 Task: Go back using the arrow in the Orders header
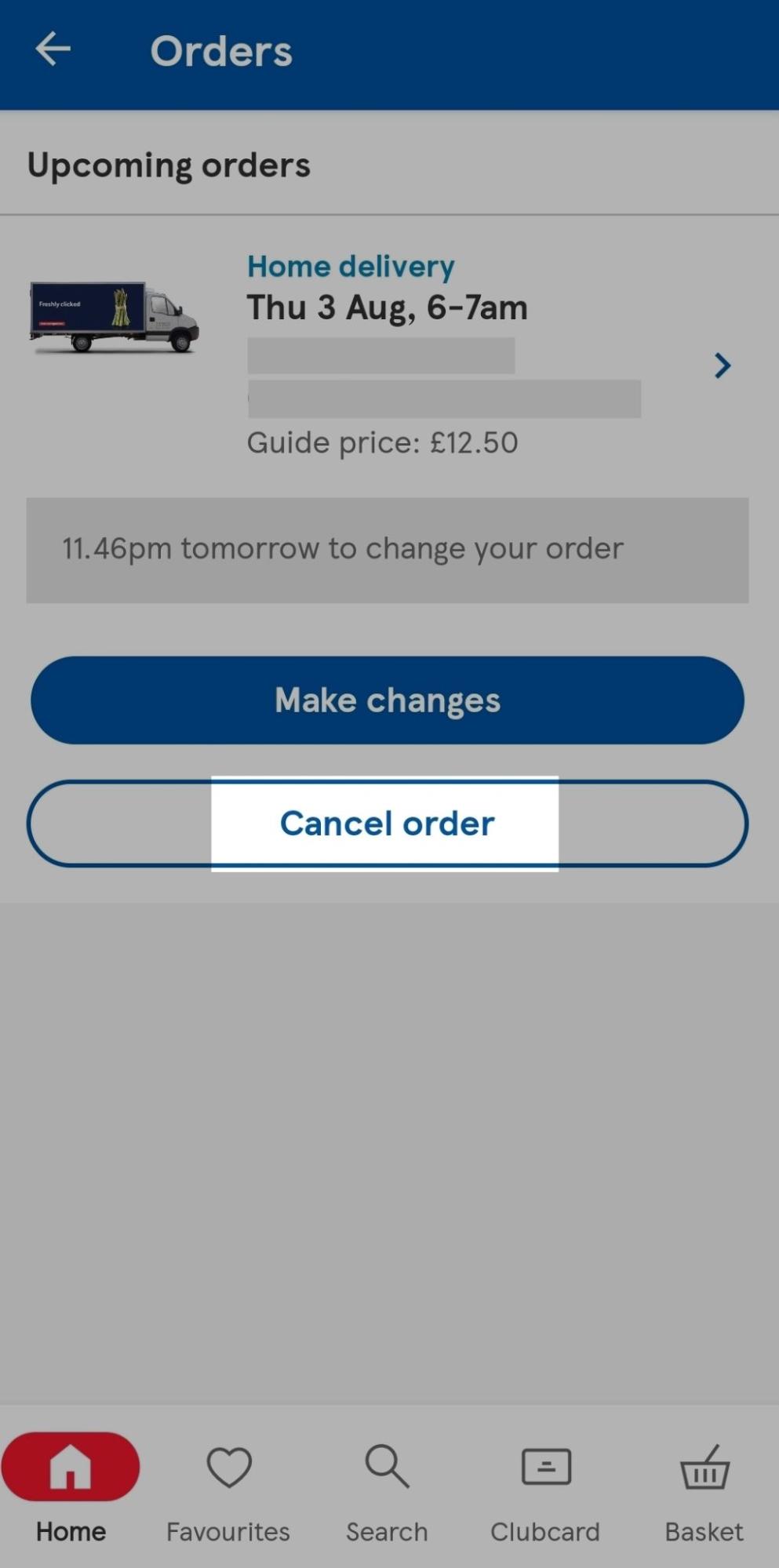(52, 50)
